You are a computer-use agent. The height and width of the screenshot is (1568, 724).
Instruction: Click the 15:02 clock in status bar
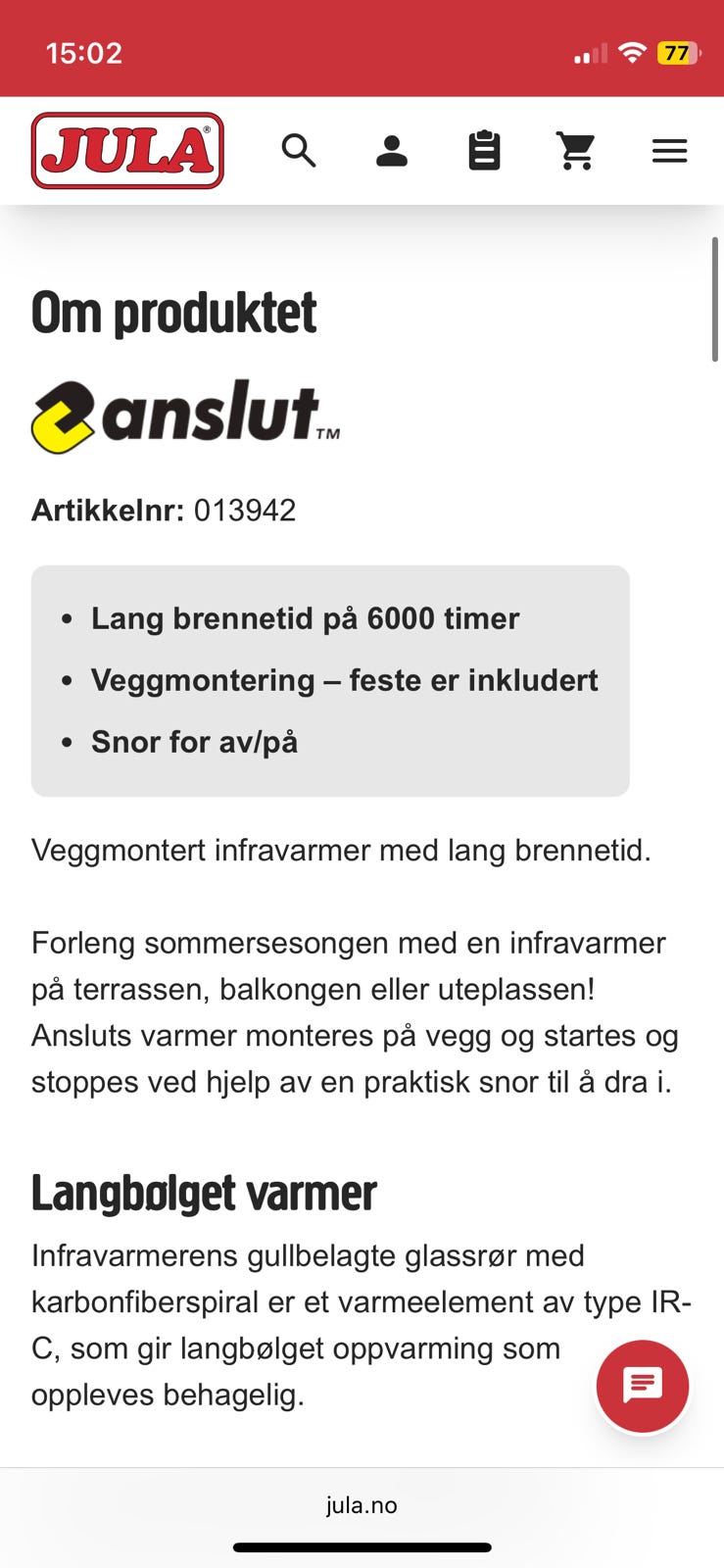[x=83, y=54]
